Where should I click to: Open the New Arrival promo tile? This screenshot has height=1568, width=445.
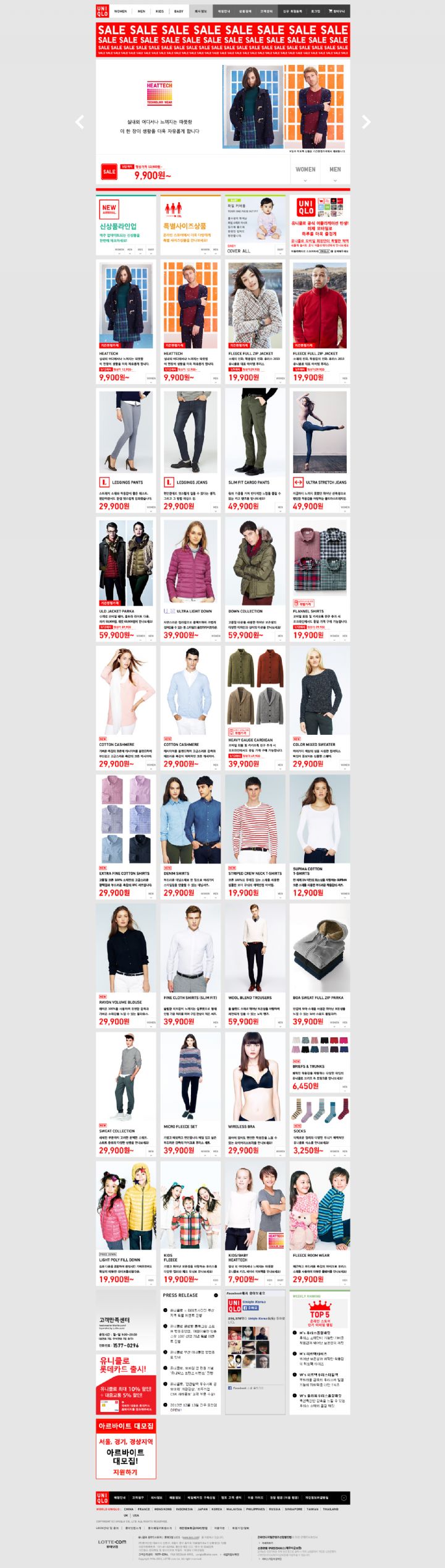click(x=126, y=224)
